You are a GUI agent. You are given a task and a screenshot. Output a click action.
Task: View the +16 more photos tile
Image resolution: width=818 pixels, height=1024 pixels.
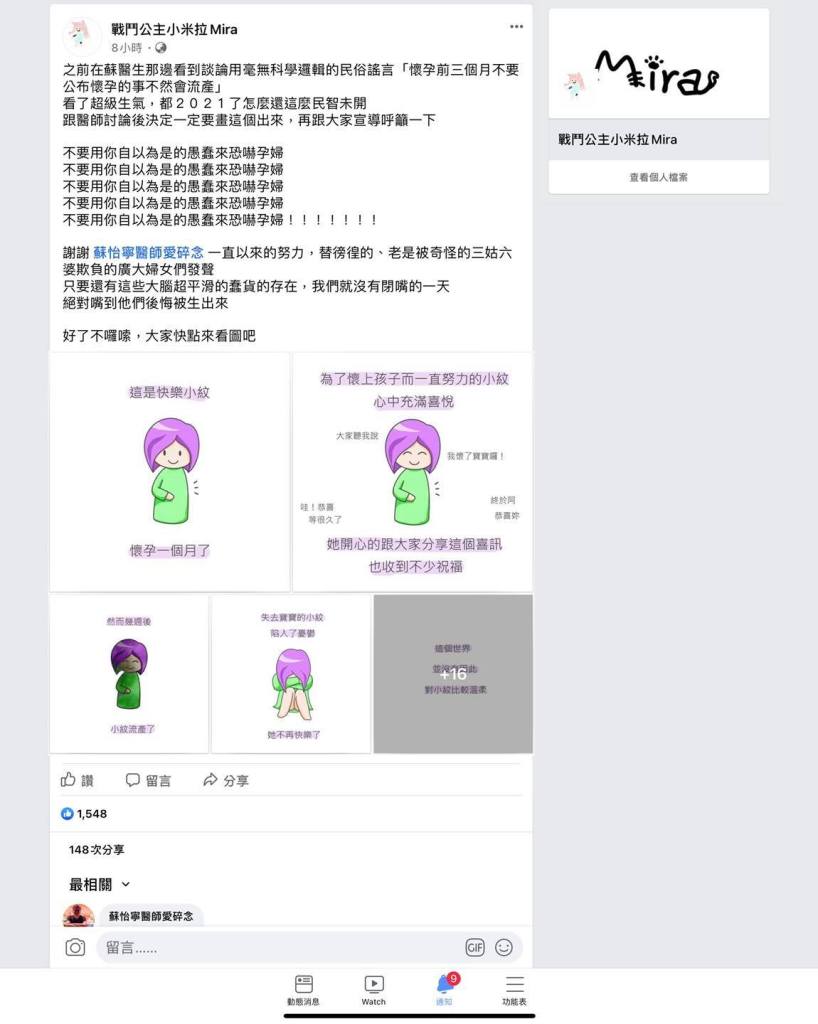453,673
